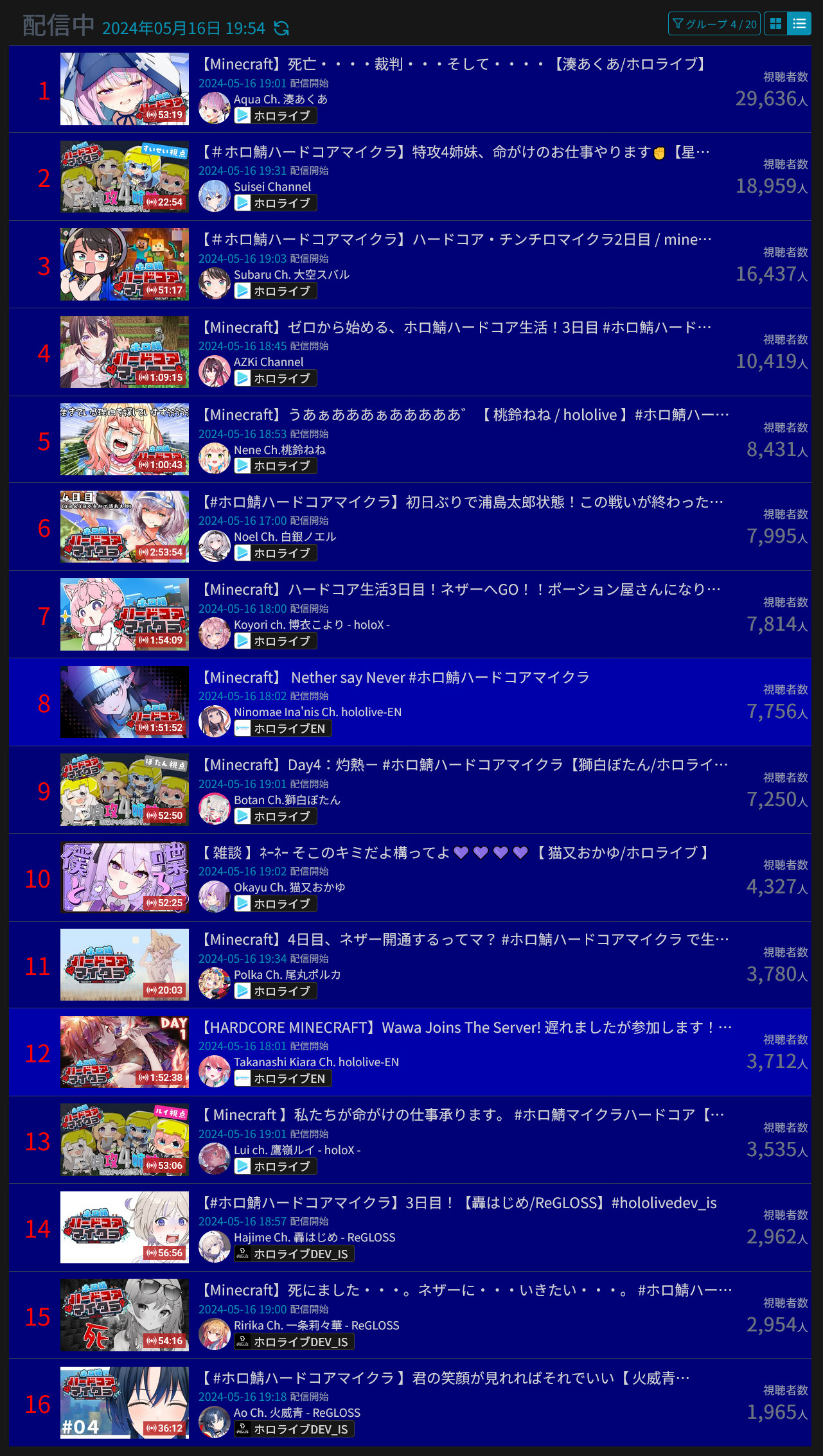The height and width of the screenshot is (1456, 823).
Task: Open the Nether say Never stream
Action: pos(394,678)
